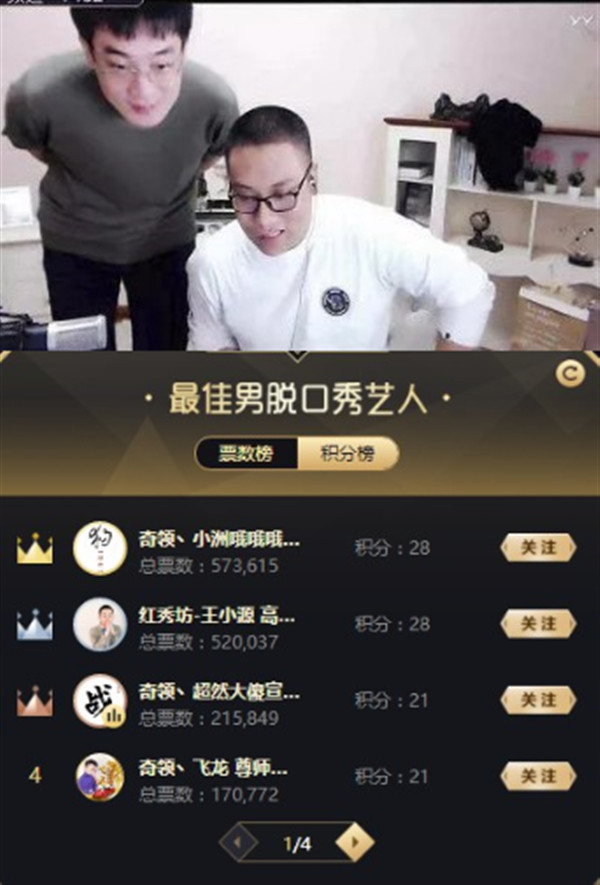The image size is (600, 885).
Task: Open 奇领、超然大傻宣 profile avatar
Action: point(100,700)
